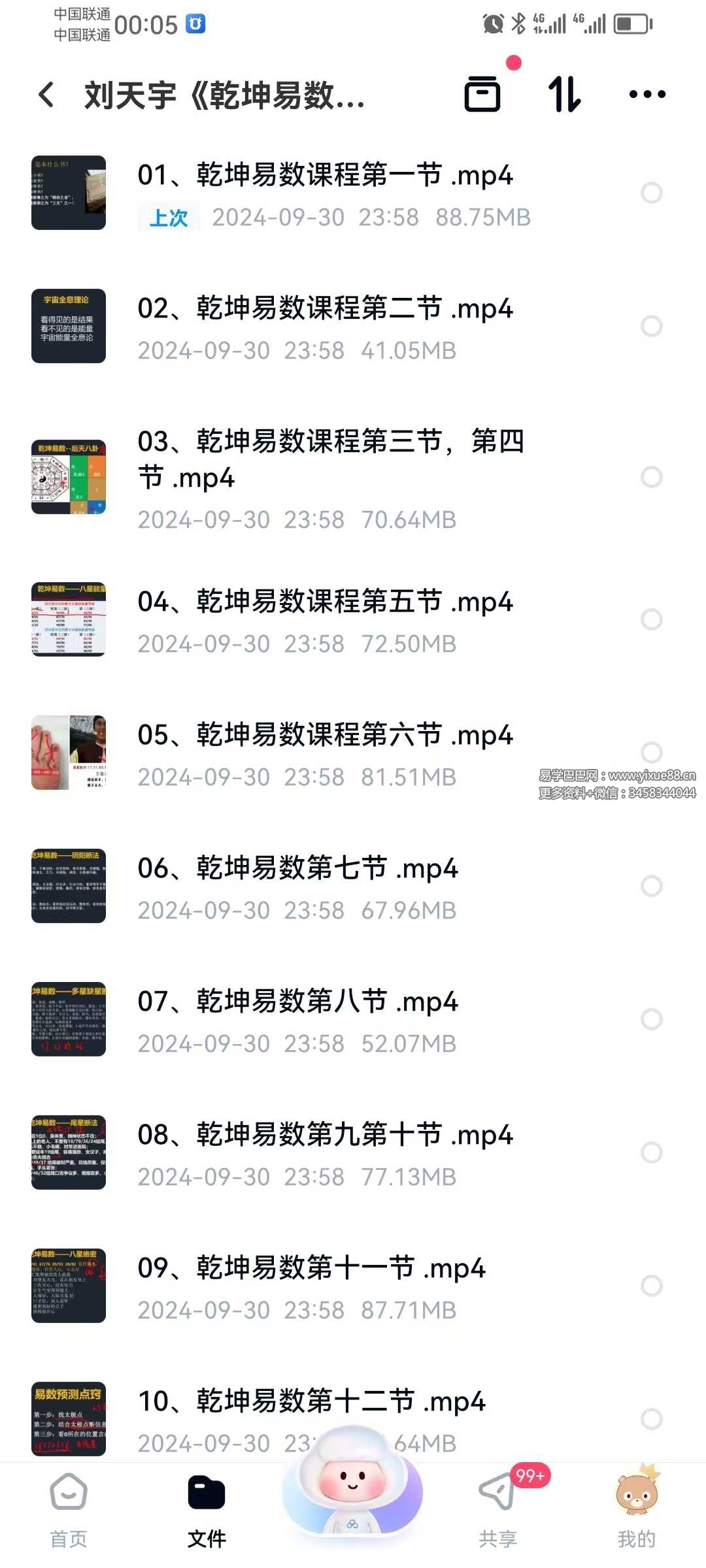Go back from the folder view
Viewport: 706px width, 1568px height.
pos(46,95)
